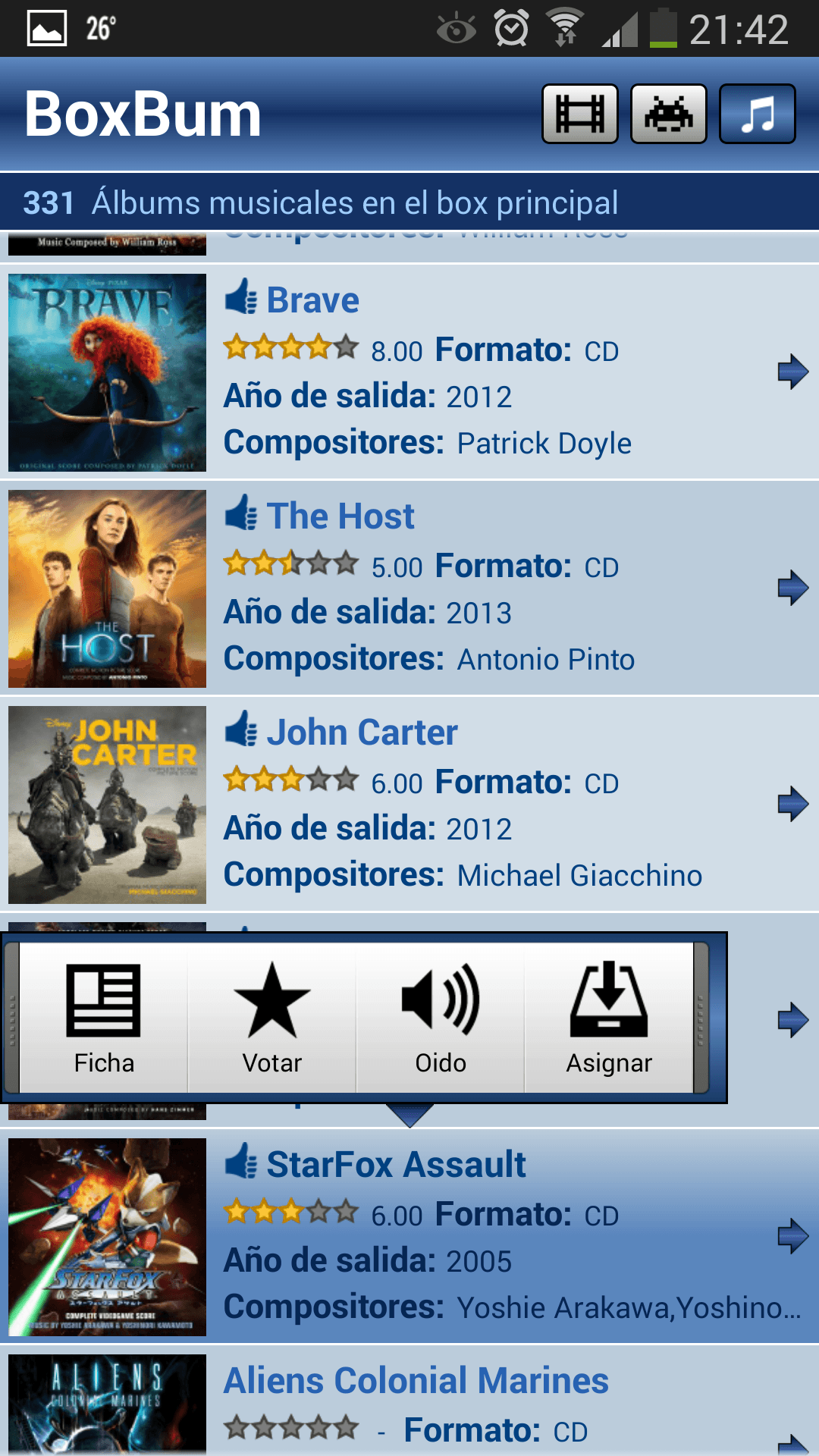Open the Aliens Colonial Marines album

click(416, 1381)
